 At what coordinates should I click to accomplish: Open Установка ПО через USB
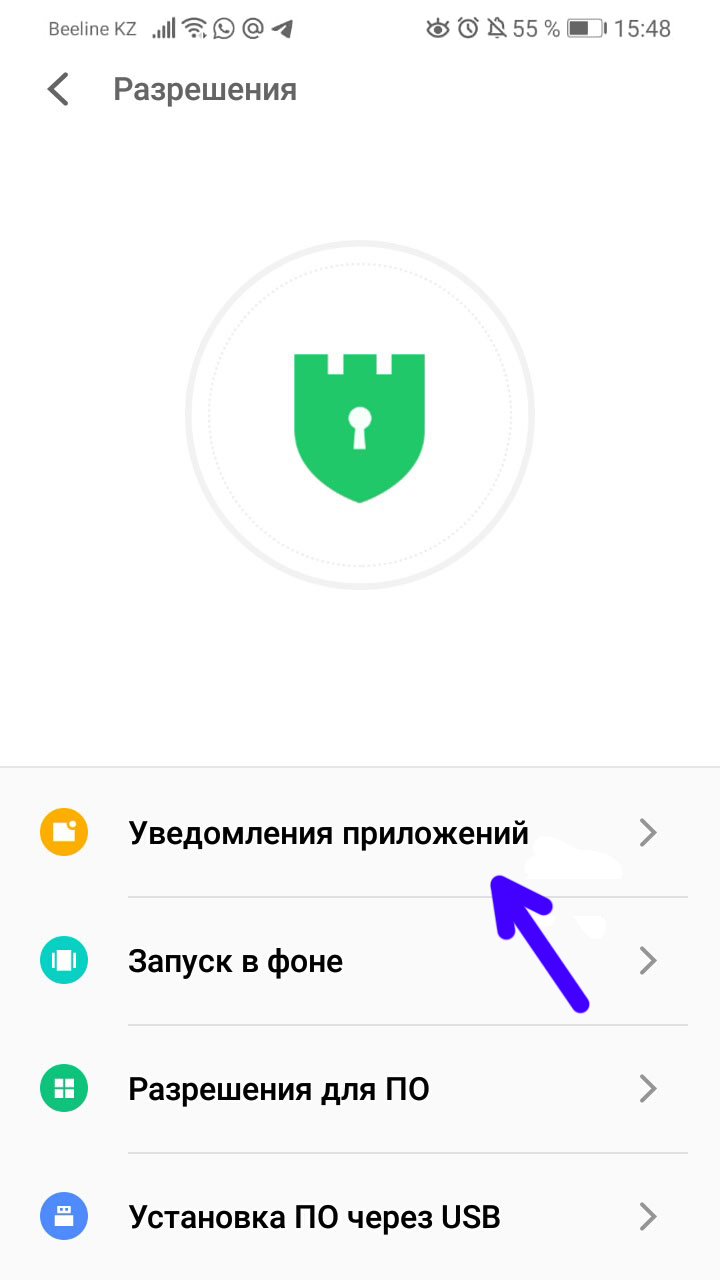click(x=314, y=1217)
